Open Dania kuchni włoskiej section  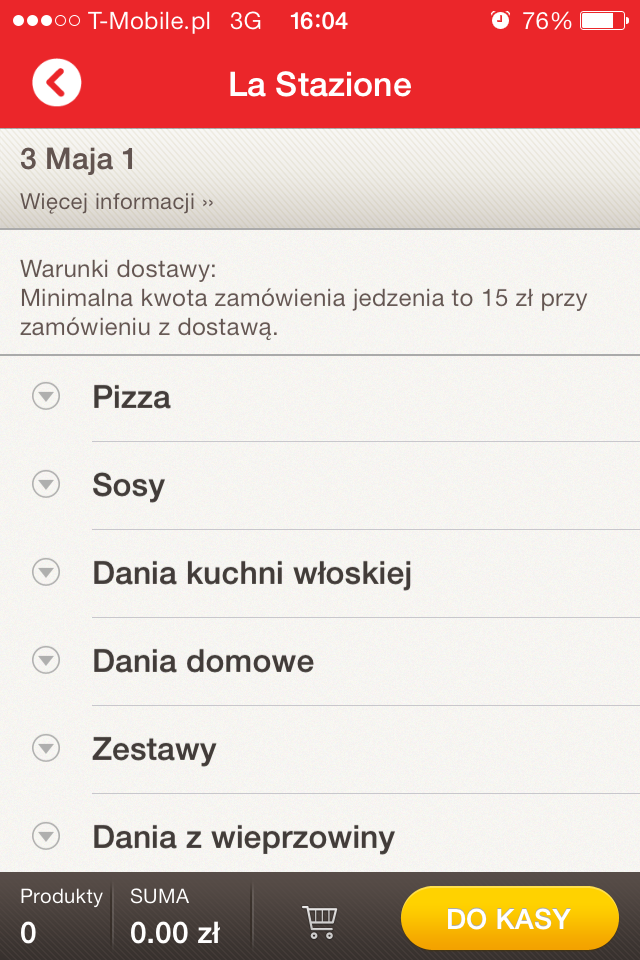tap(252, 573)
